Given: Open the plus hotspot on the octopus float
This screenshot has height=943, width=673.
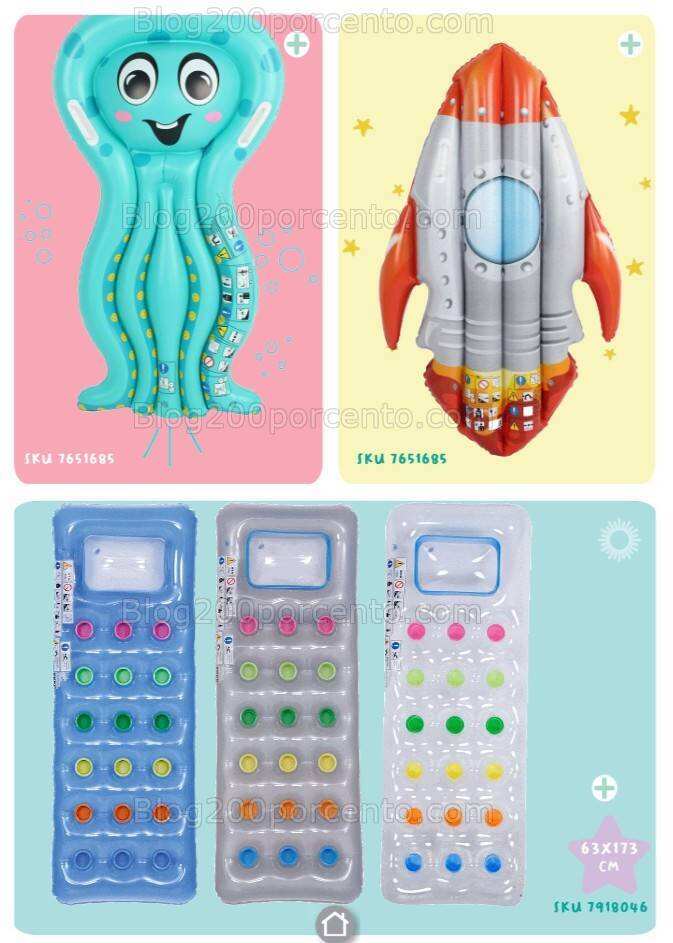Looking at the screenshot, I should tap(297, 44).
